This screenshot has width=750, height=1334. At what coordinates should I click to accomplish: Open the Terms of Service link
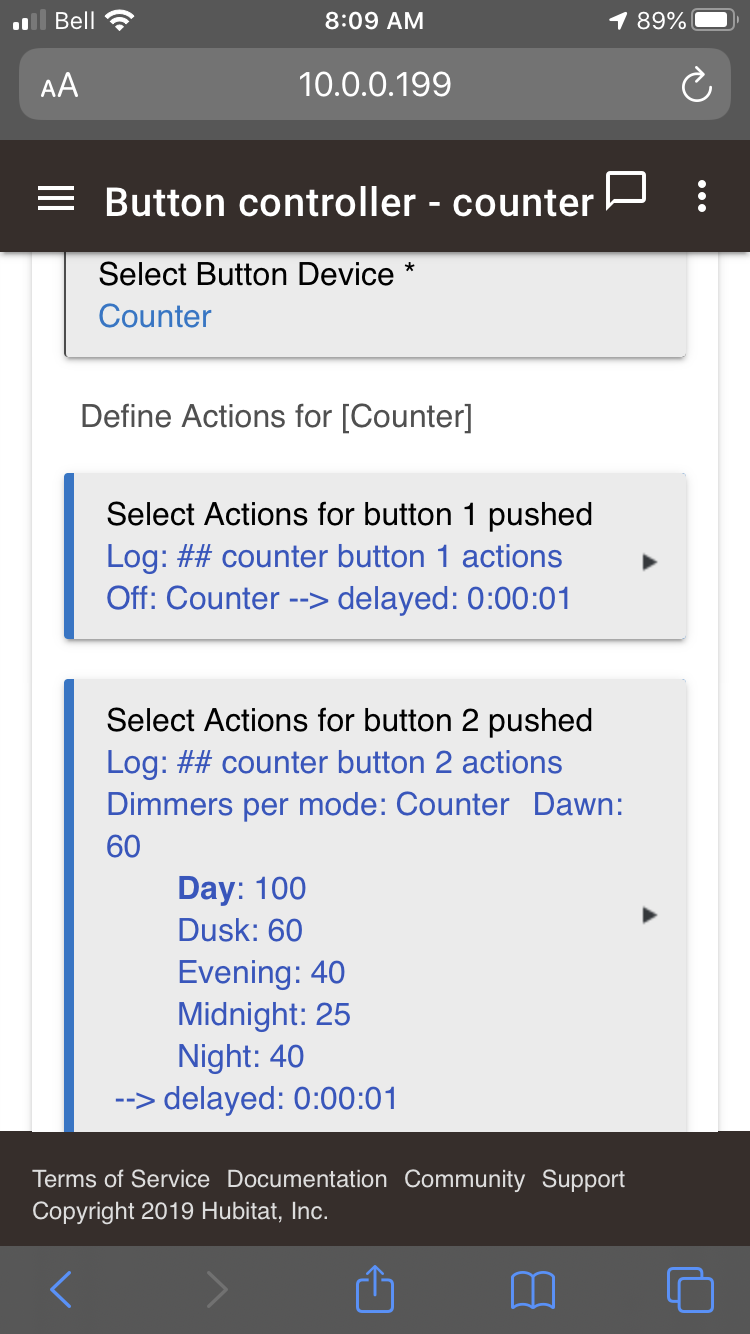coord(121,1179)
